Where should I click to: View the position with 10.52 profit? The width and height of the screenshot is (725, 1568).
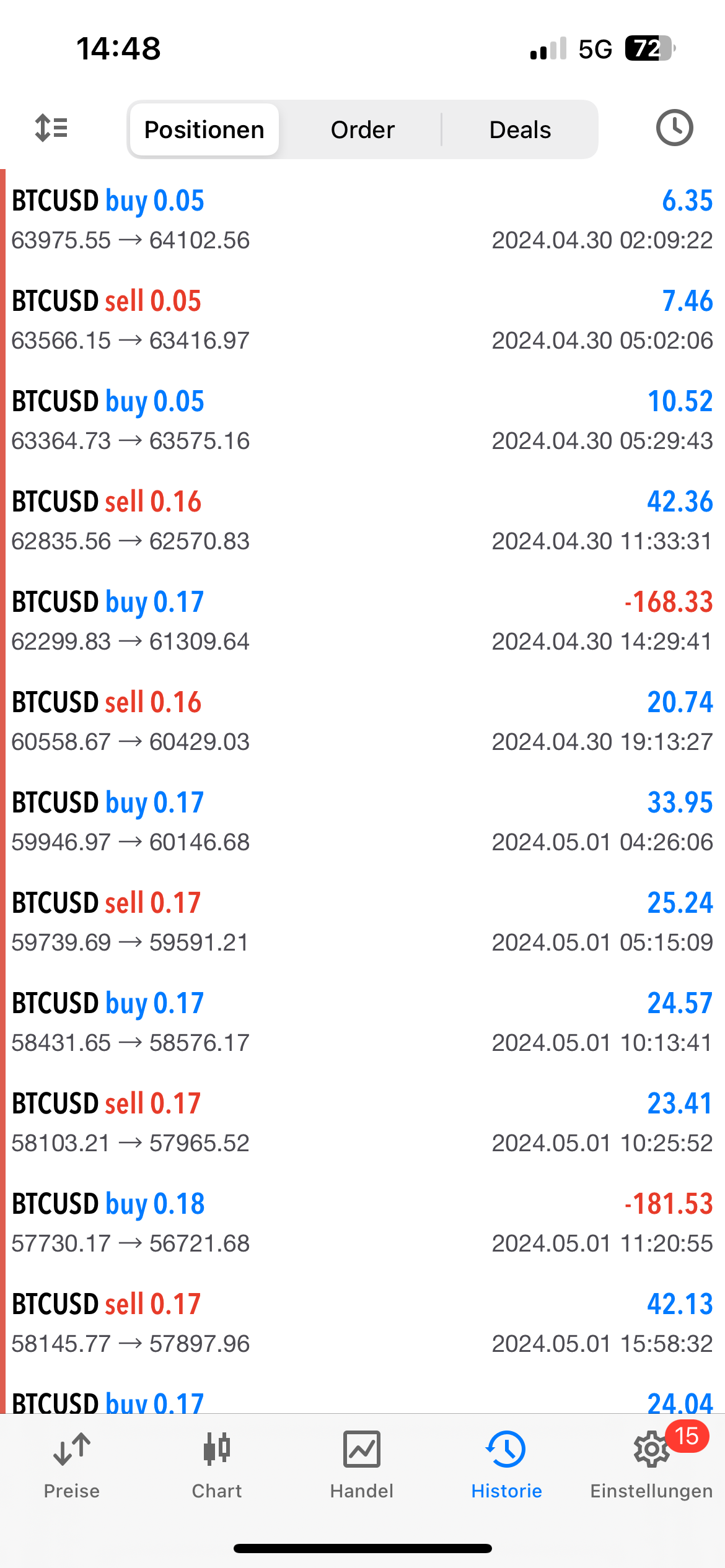(x=362, y=420)
